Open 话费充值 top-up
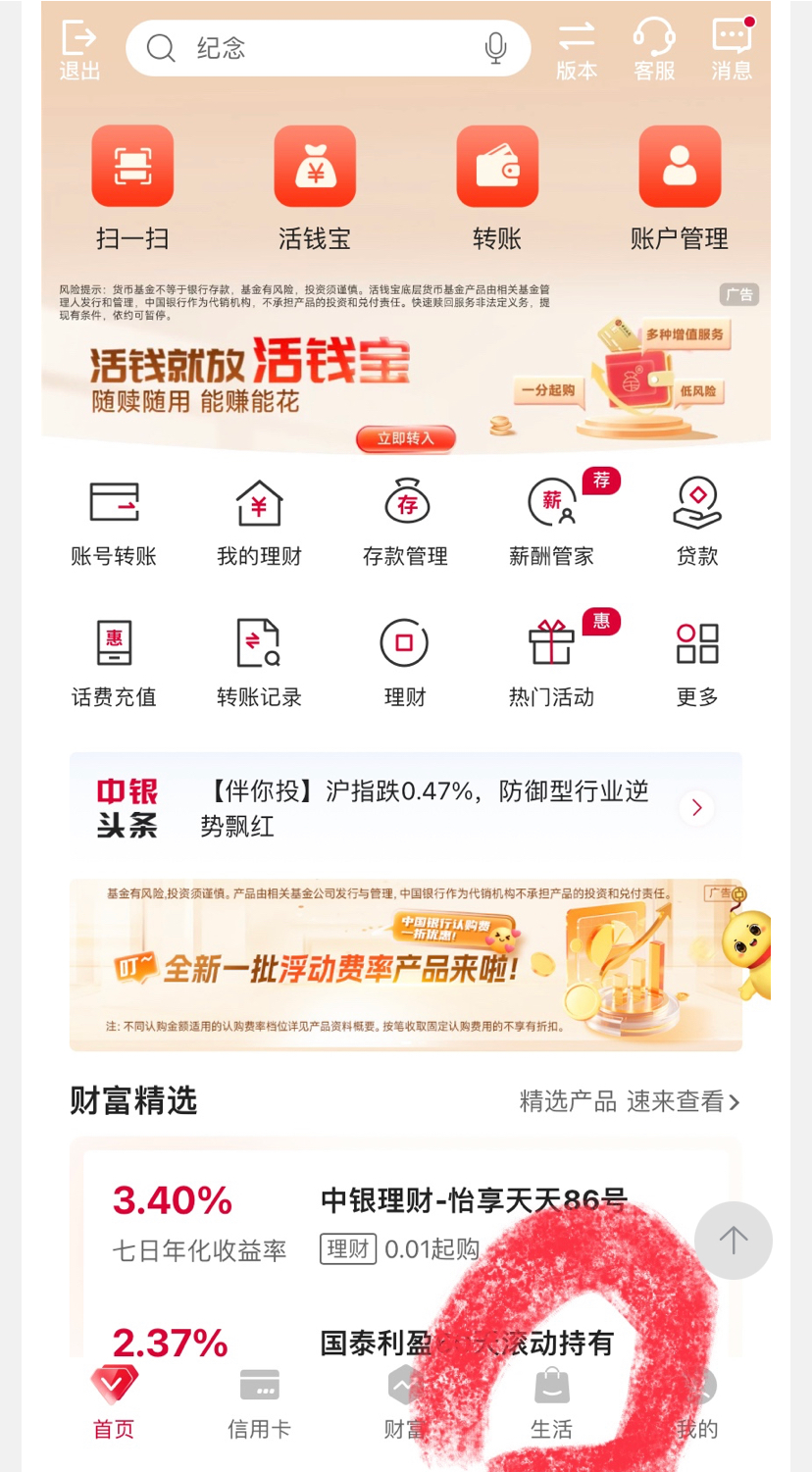 click(114, 663)
